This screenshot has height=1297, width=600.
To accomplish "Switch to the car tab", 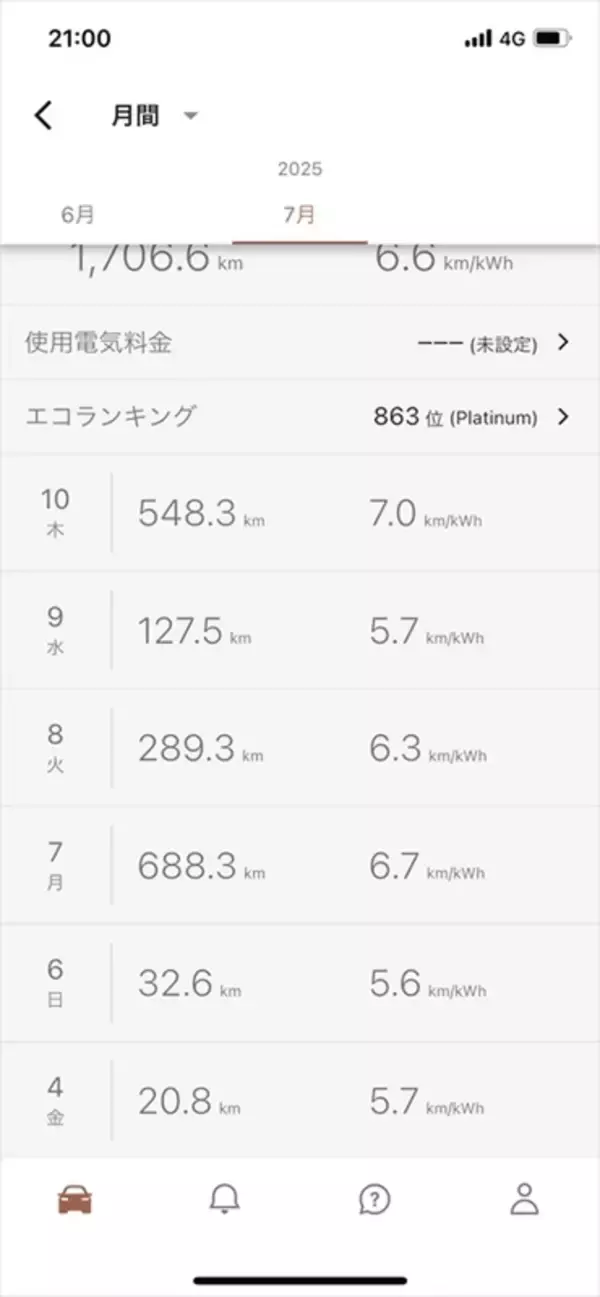I will point(75,1199).
